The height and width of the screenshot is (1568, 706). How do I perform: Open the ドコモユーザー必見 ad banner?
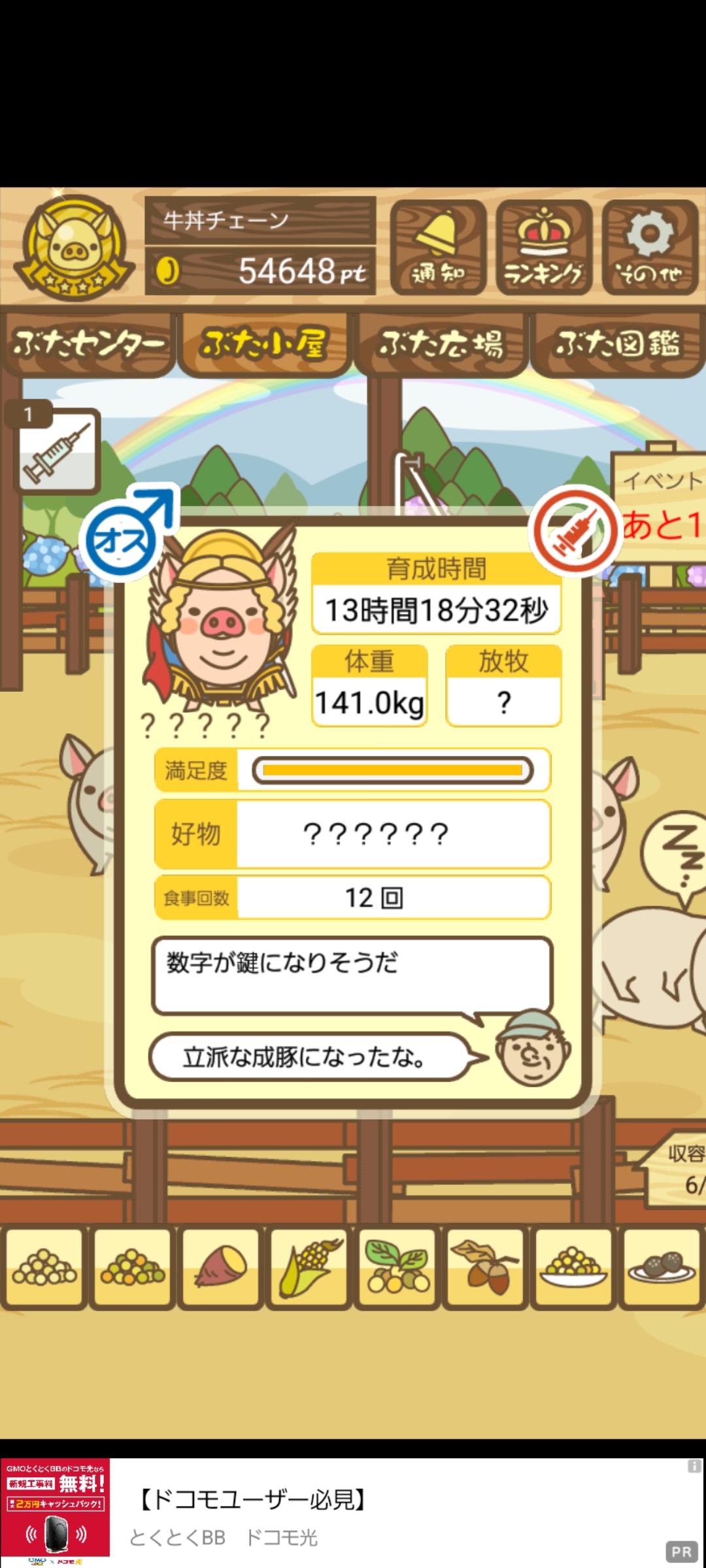point(353,1512)
